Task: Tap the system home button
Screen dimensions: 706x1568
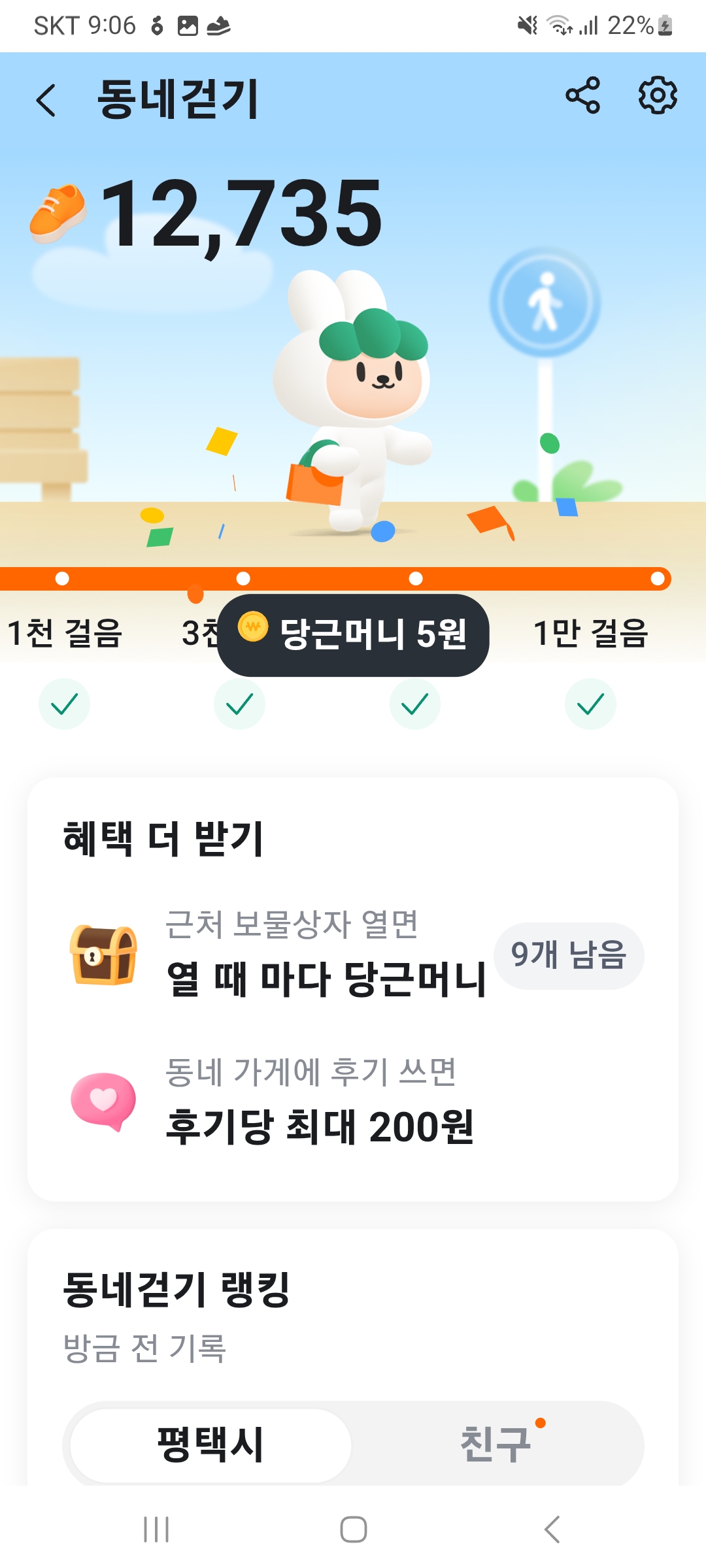Action: tap(353, 1529)
